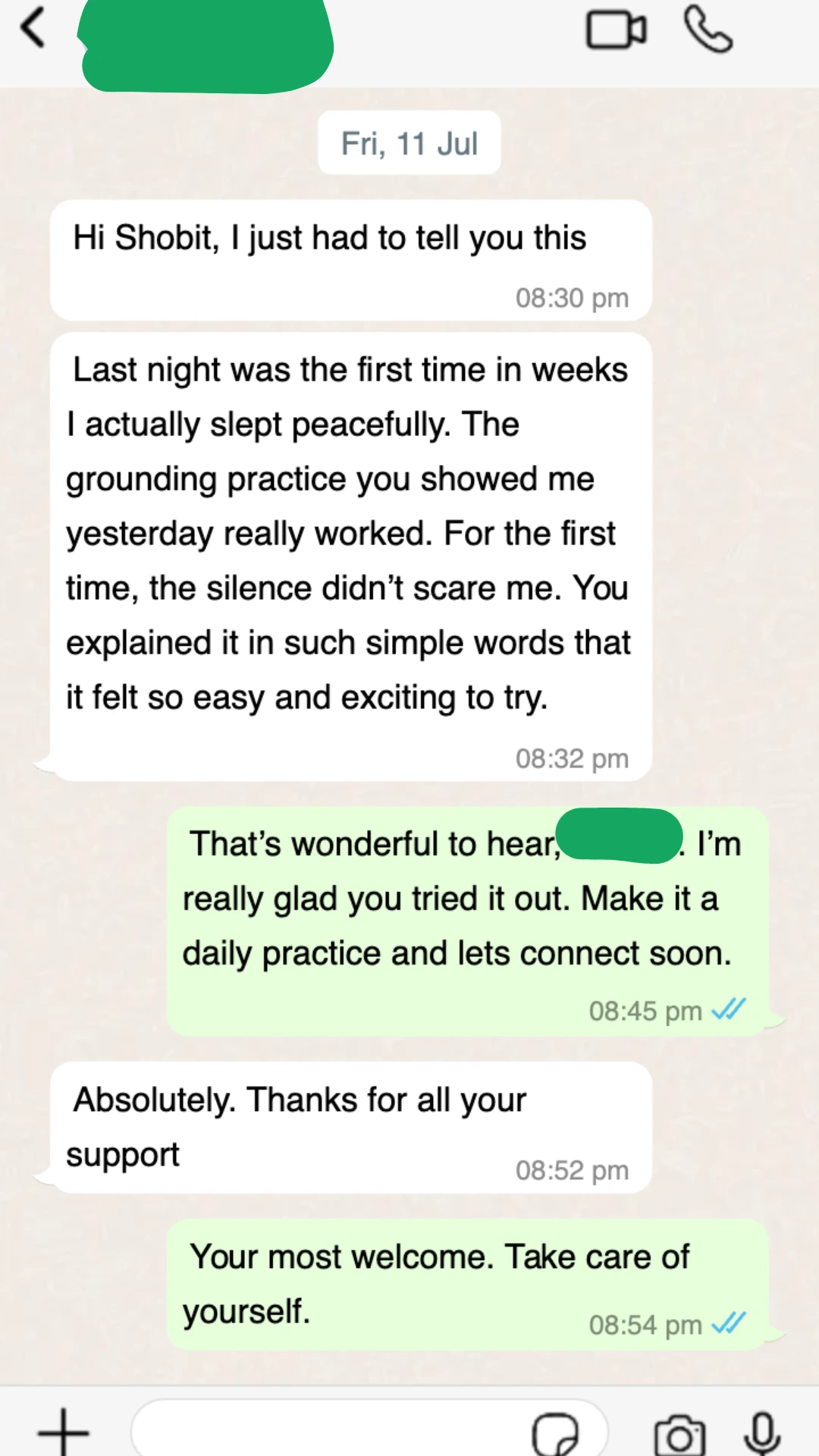Tap the message input field
819x1456 pixels.
click(326, 1431)
